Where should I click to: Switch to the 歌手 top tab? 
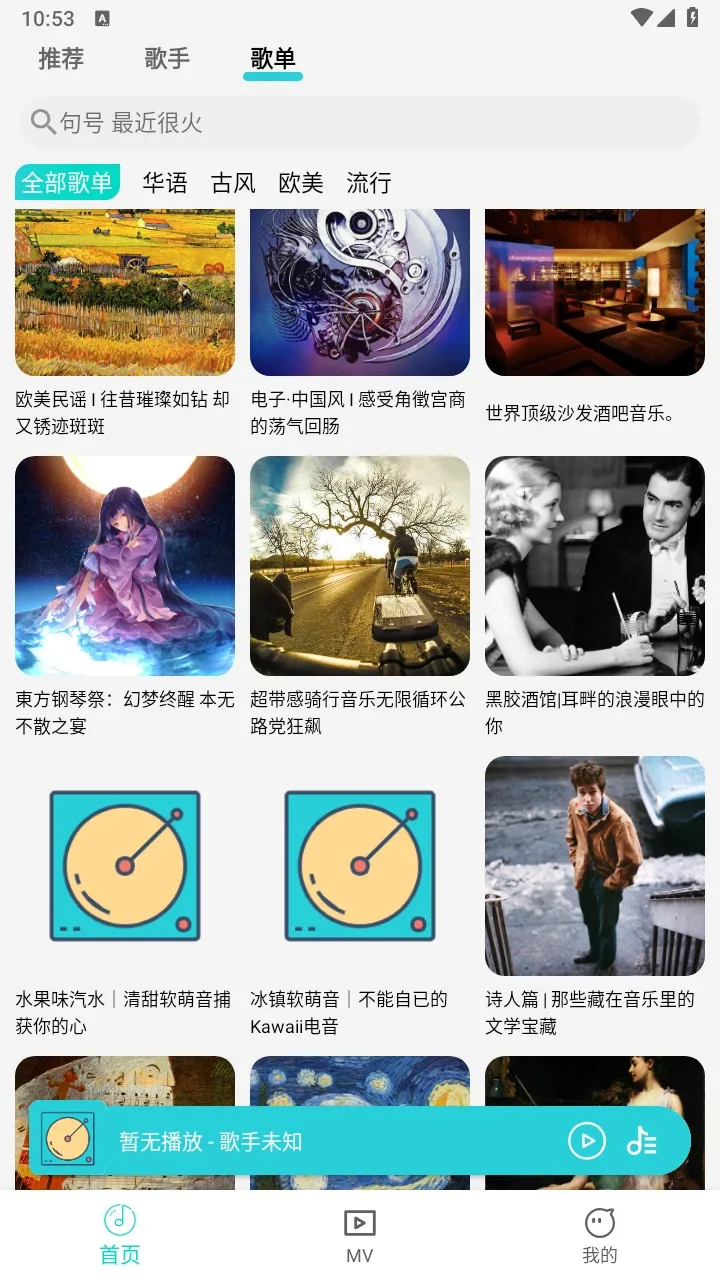pos(167,59)
